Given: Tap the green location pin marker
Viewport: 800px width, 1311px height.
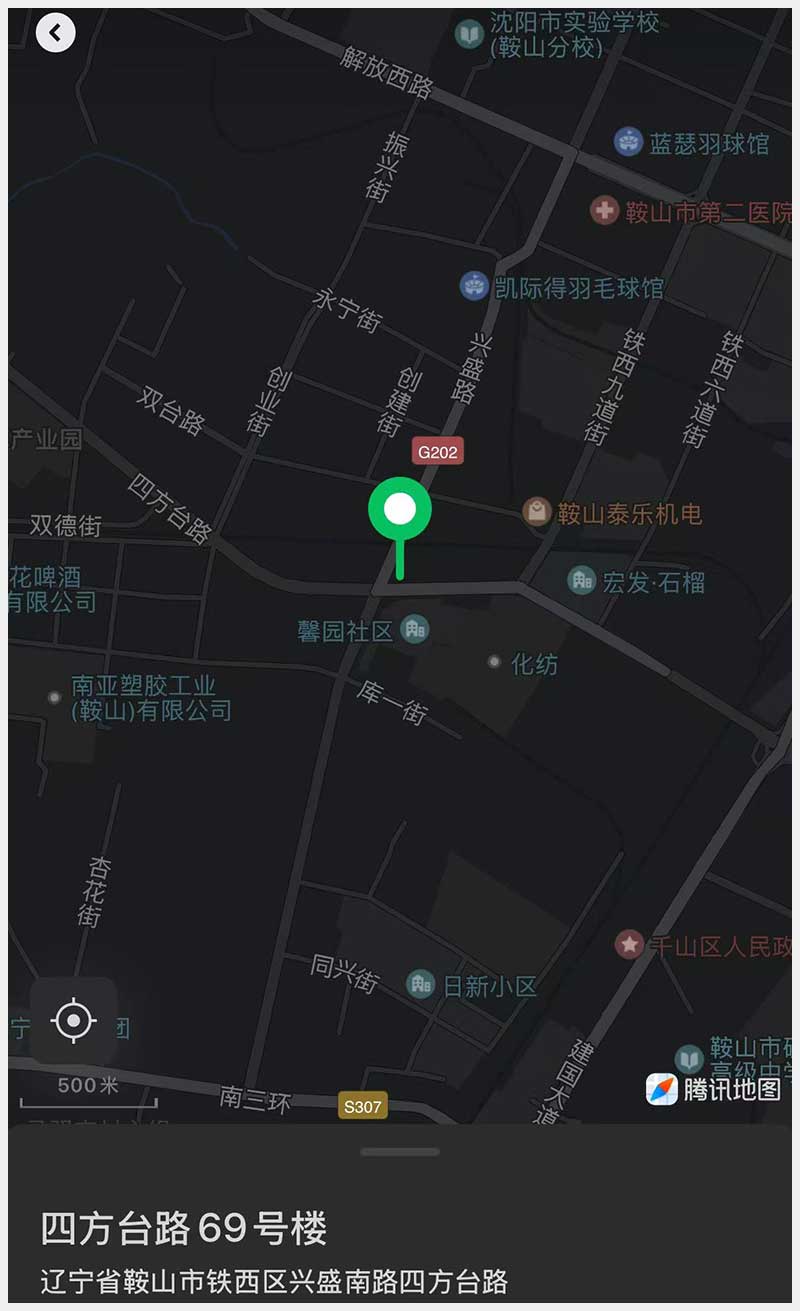Looking at the screenshot, I should tap(400, 511).
